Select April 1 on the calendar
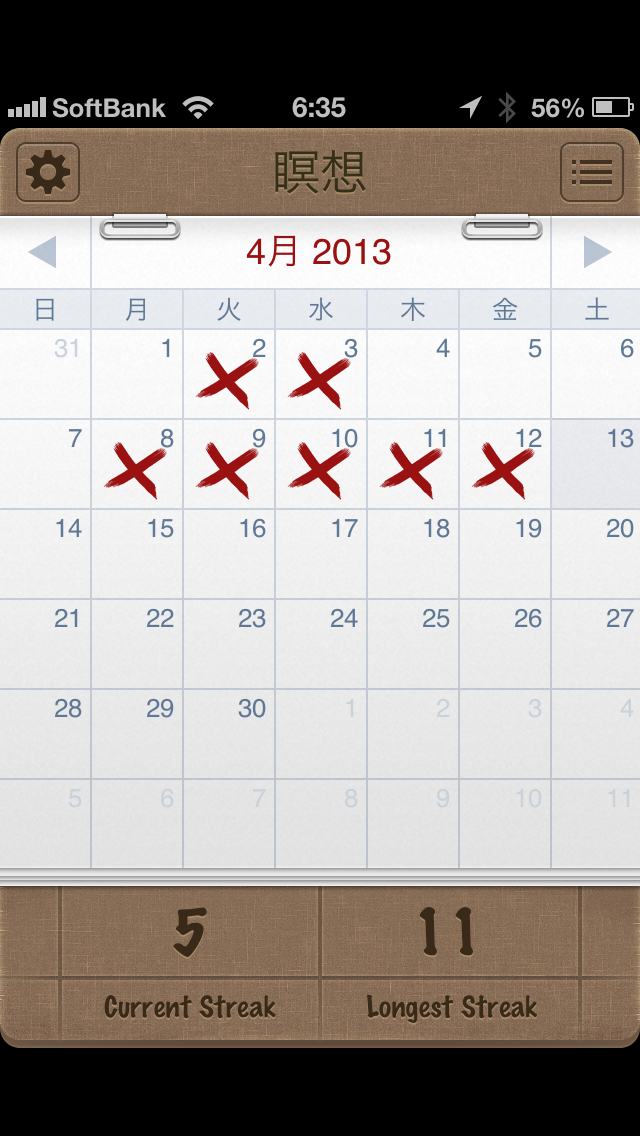The height and width of the screenshot is (1136, 640). [x=137, y=374]
